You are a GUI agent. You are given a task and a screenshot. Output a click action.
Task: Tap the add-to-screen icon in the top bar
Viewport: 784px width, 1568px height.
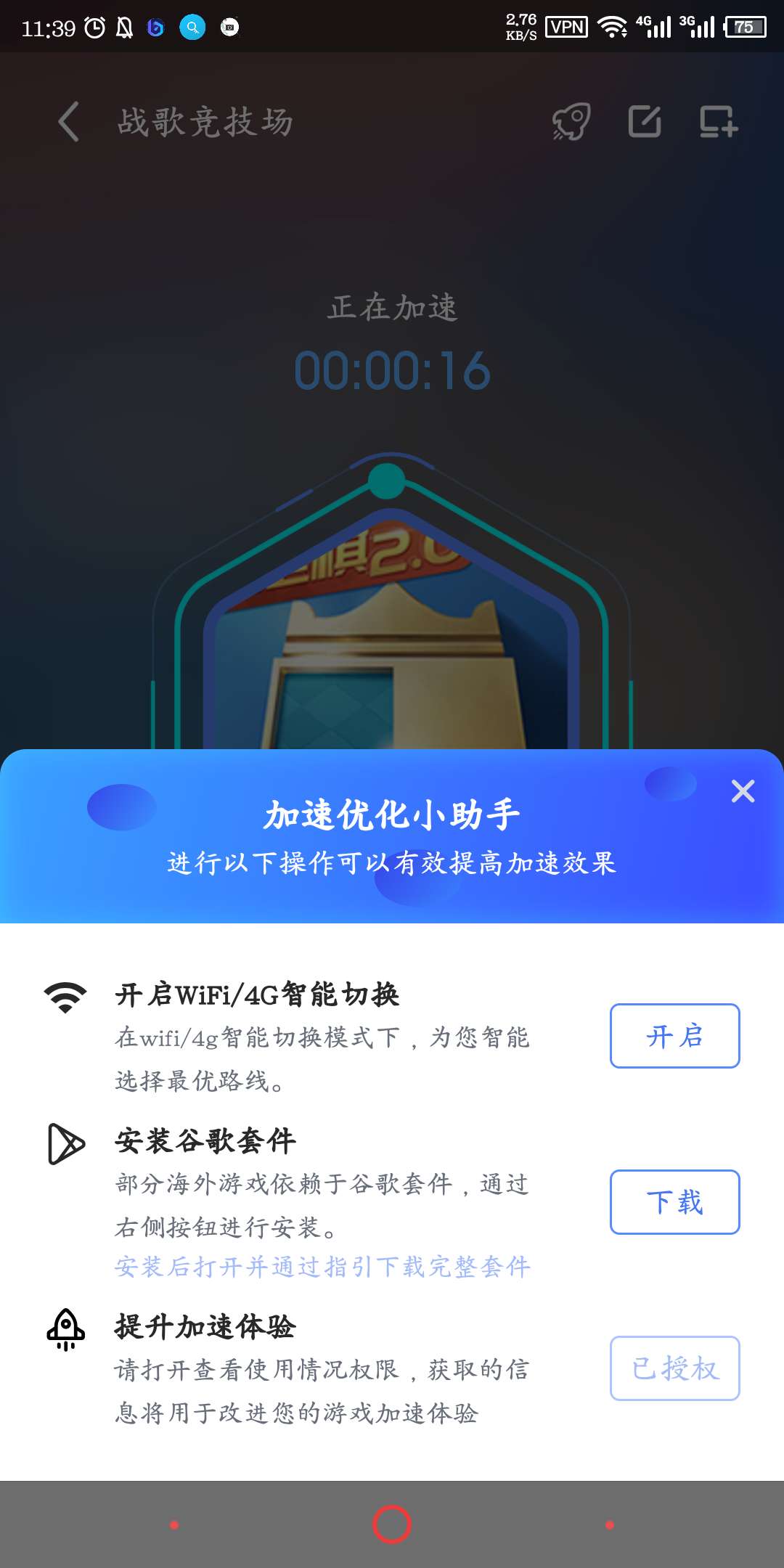pos(718,121)
